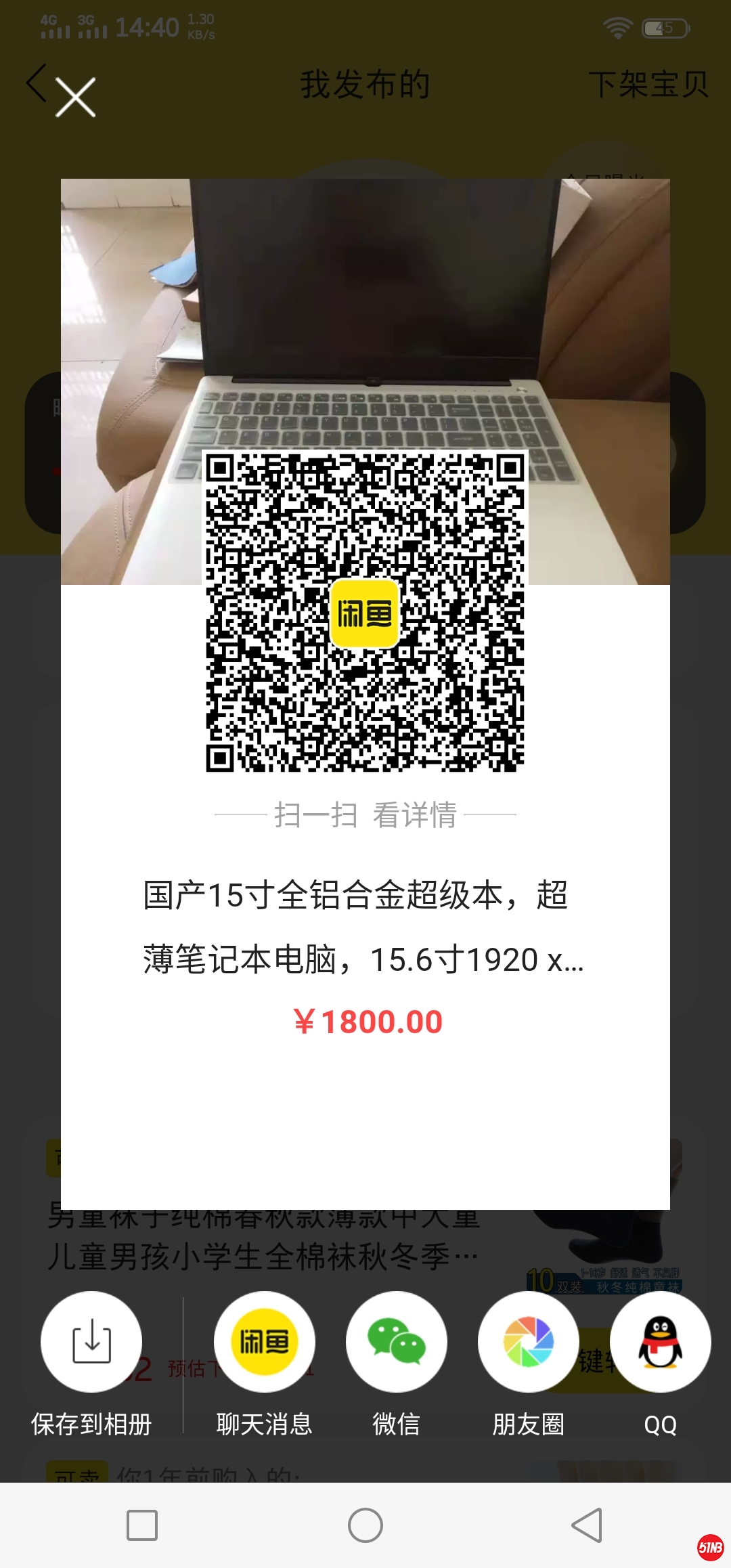Share to WeChat Moments (朋友圈)
This screenshot has width=731, height=1568.
[x=528, y=1342]
